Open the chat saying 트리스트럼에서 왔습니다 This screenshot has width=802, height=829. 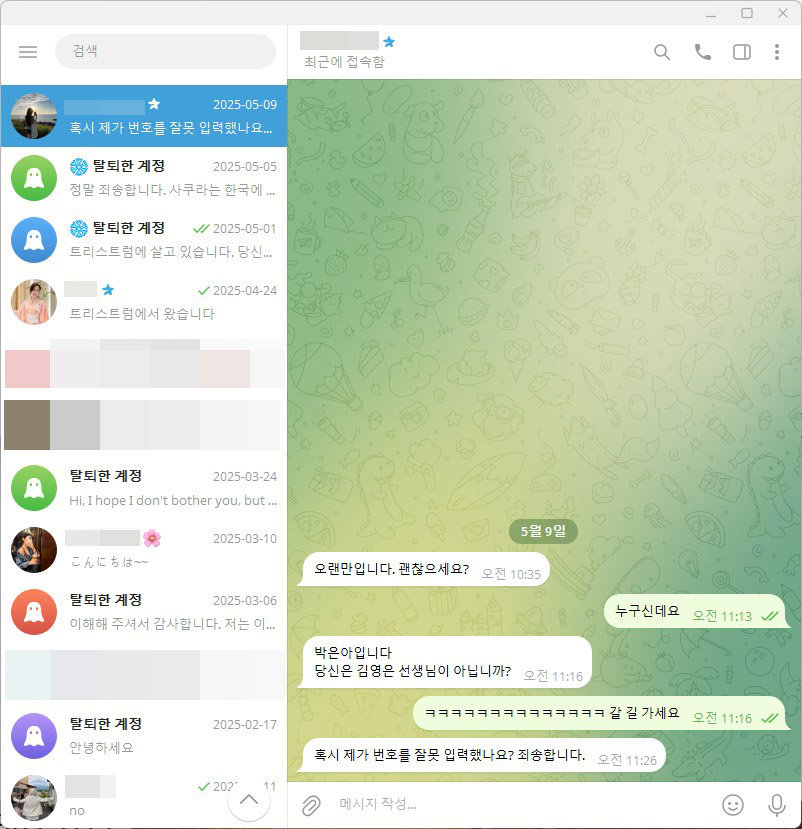tap(144, 301)
